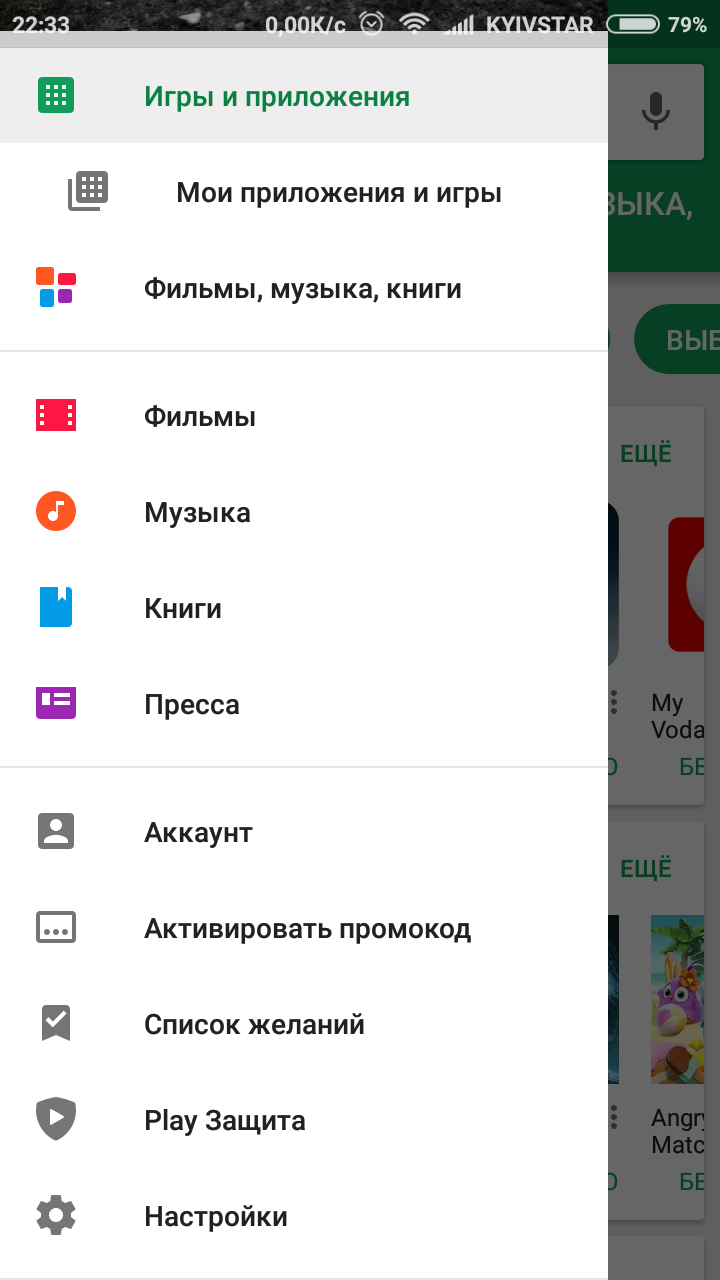Open Мои приложения и игры
The image size is (720, 1280).
click(x=304, y=192)
